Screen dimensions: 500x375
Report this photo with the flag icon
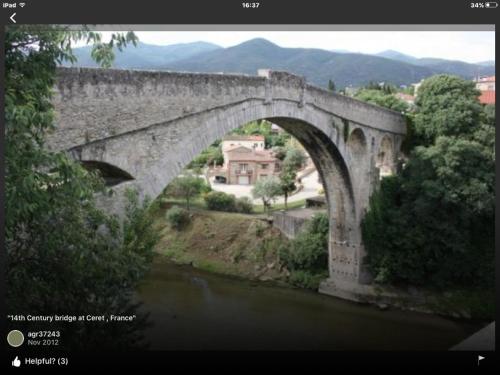point(481,360)
